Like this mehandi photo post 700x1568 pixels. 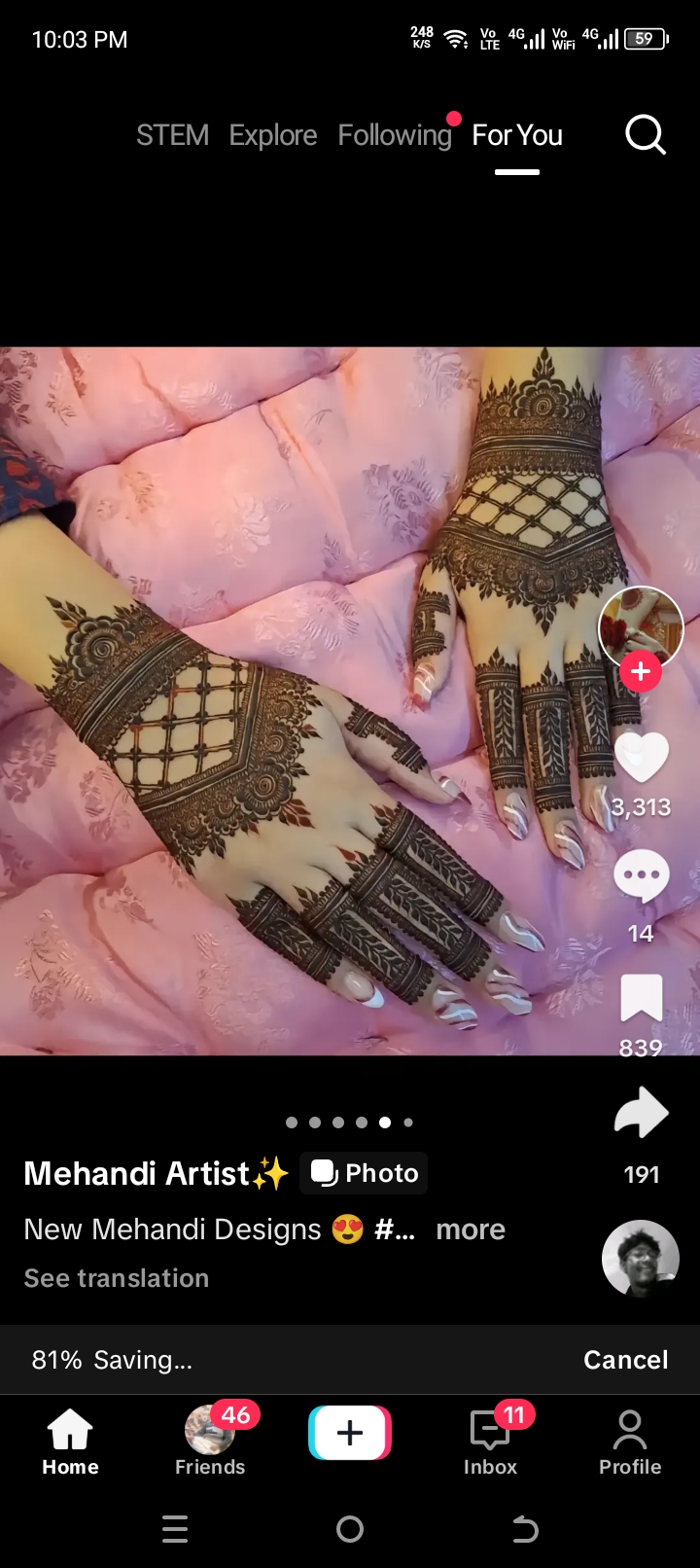(642, 758)
